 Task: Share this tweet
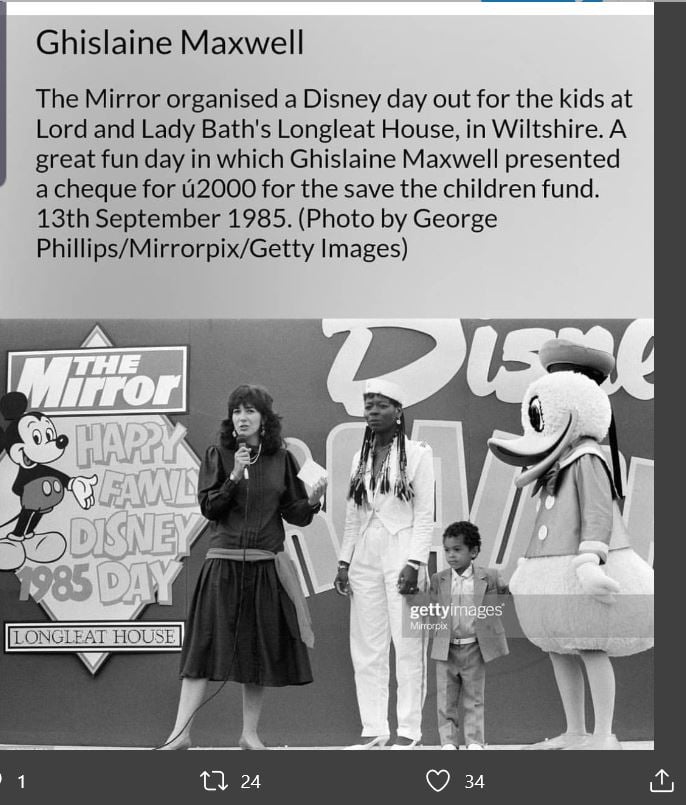point(662,780)
